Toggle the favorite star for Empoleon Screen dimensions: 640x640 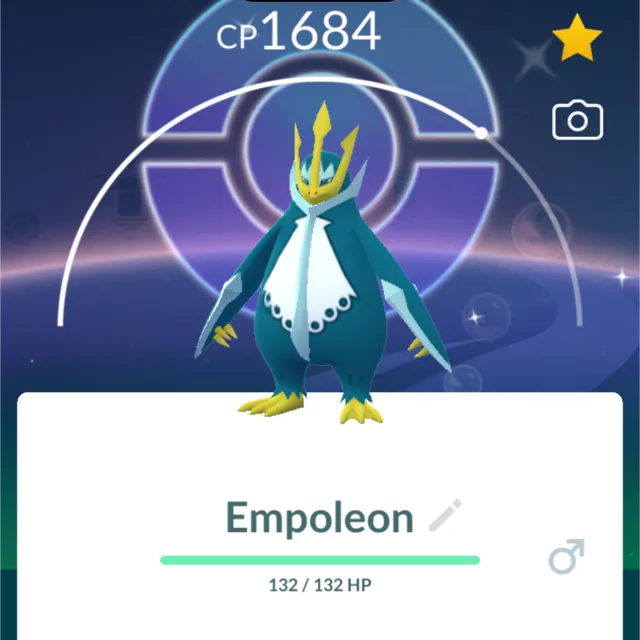point(577,41)
